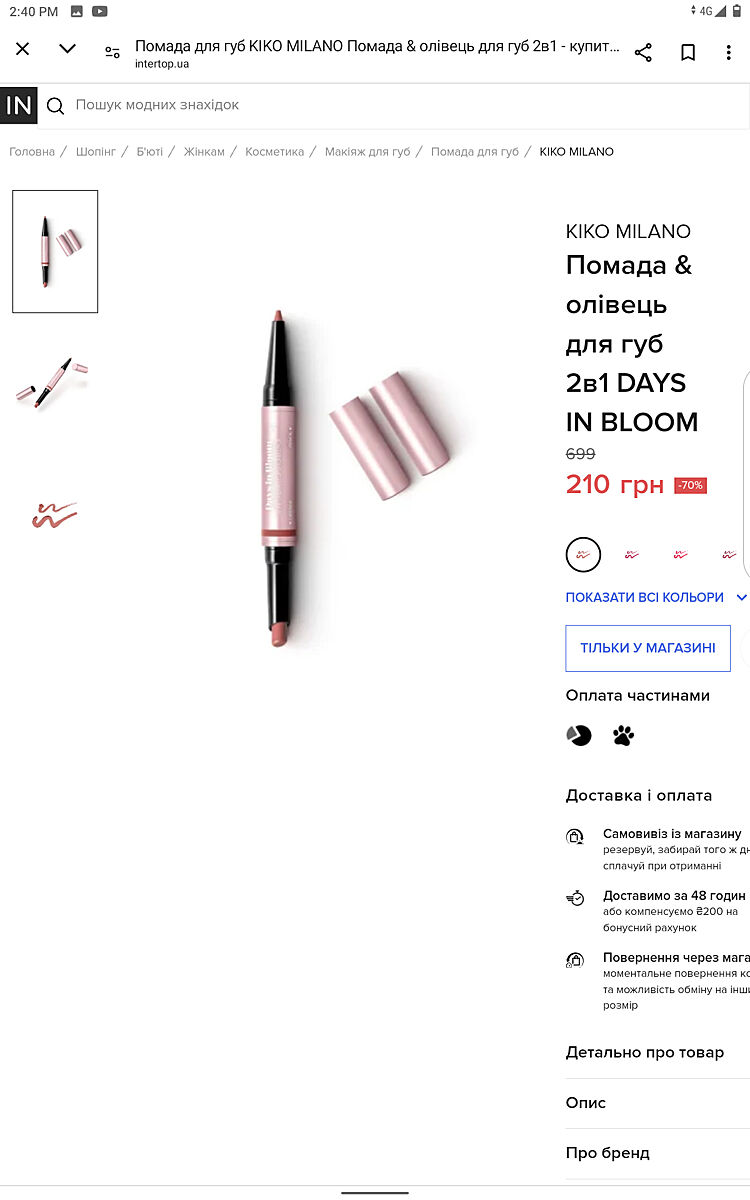
Task: Close the browser tab
Action: (23, 48)
